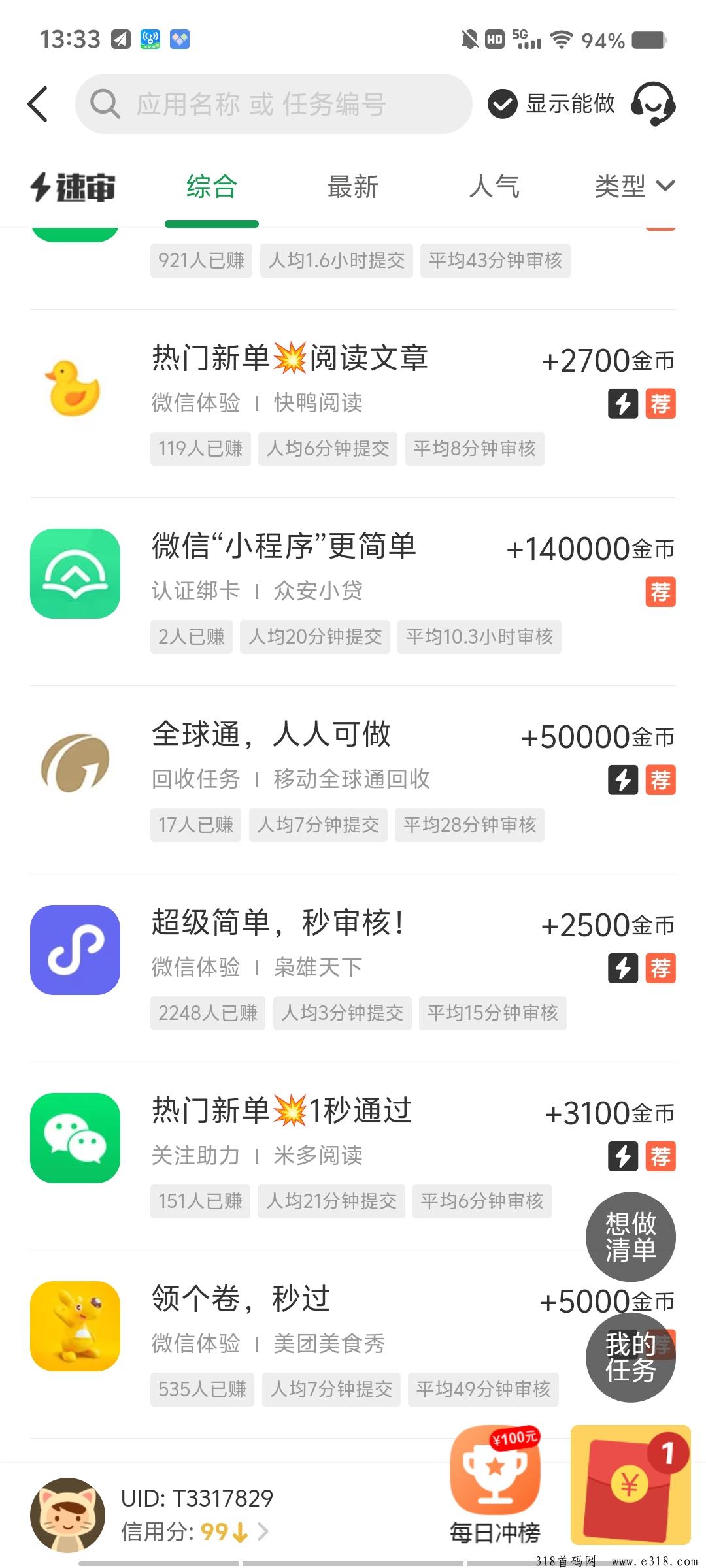
Task: Open the 我的任务 floating button
Action: coord(631,1357)
